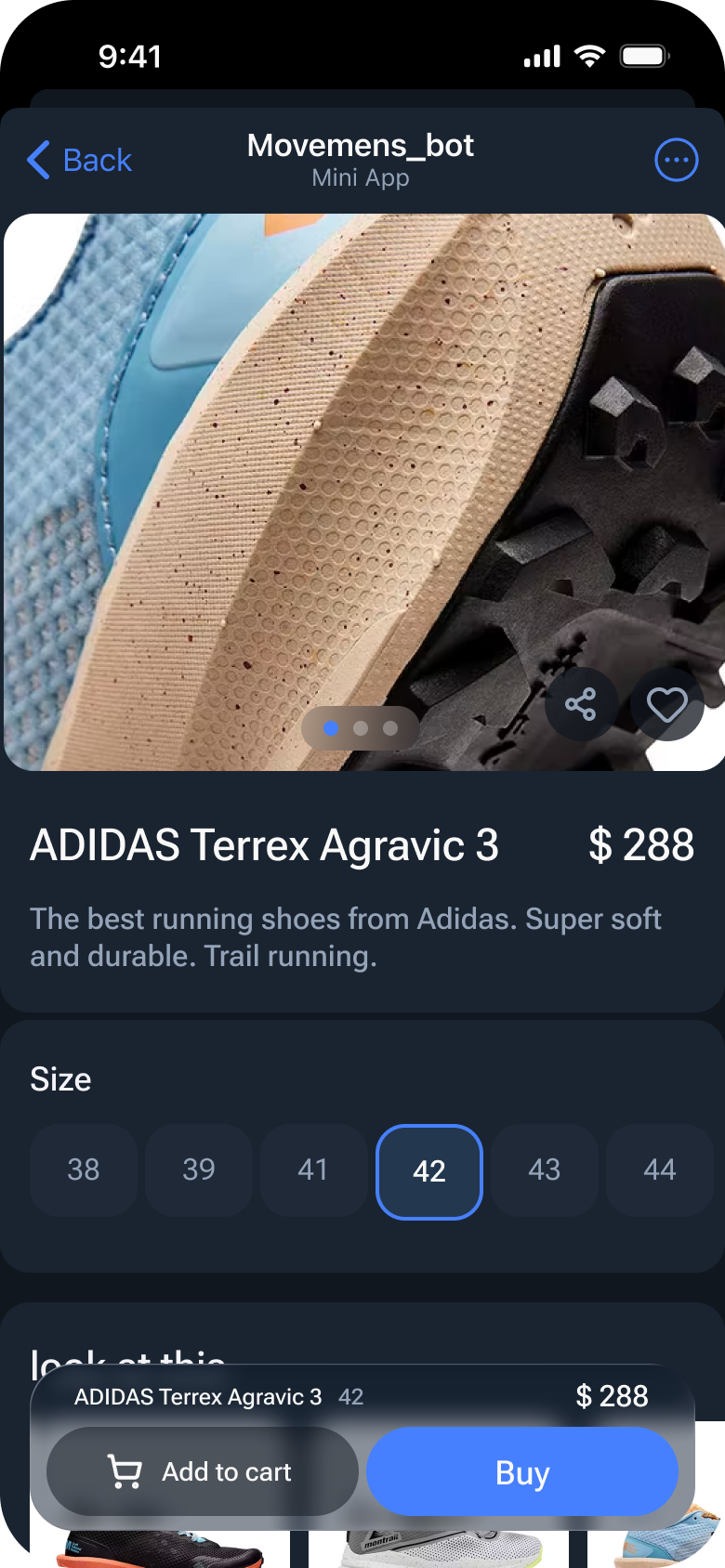Share this ADIDAS Terrex shoe

[581, 704]
